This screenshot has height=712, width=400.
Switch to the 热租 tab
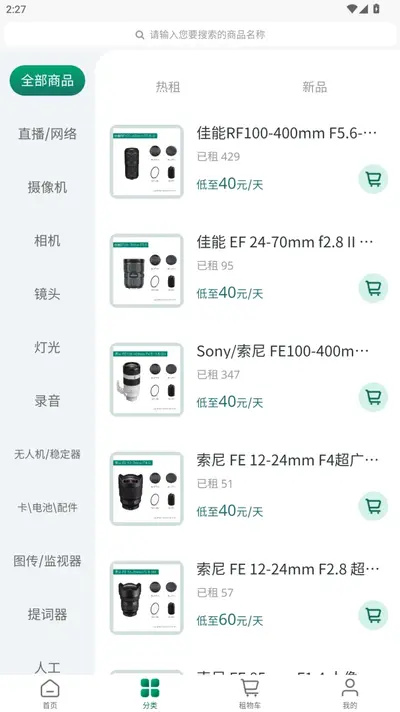[x=168, y=87]
